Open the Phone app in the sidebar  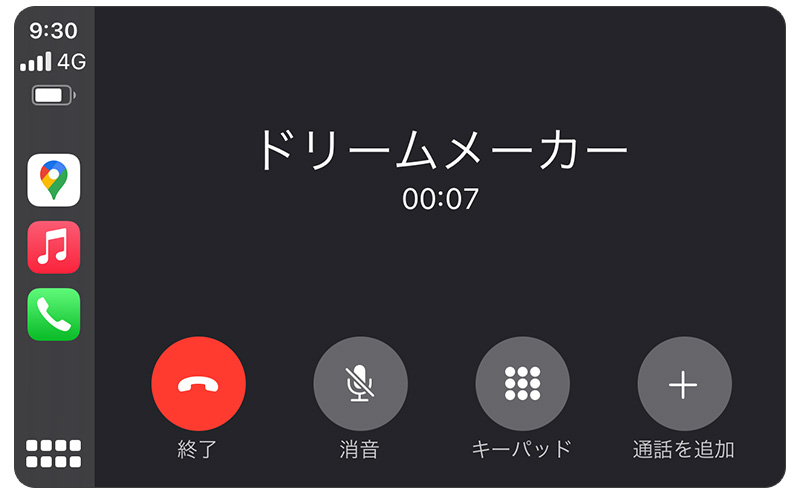[54, 314]
